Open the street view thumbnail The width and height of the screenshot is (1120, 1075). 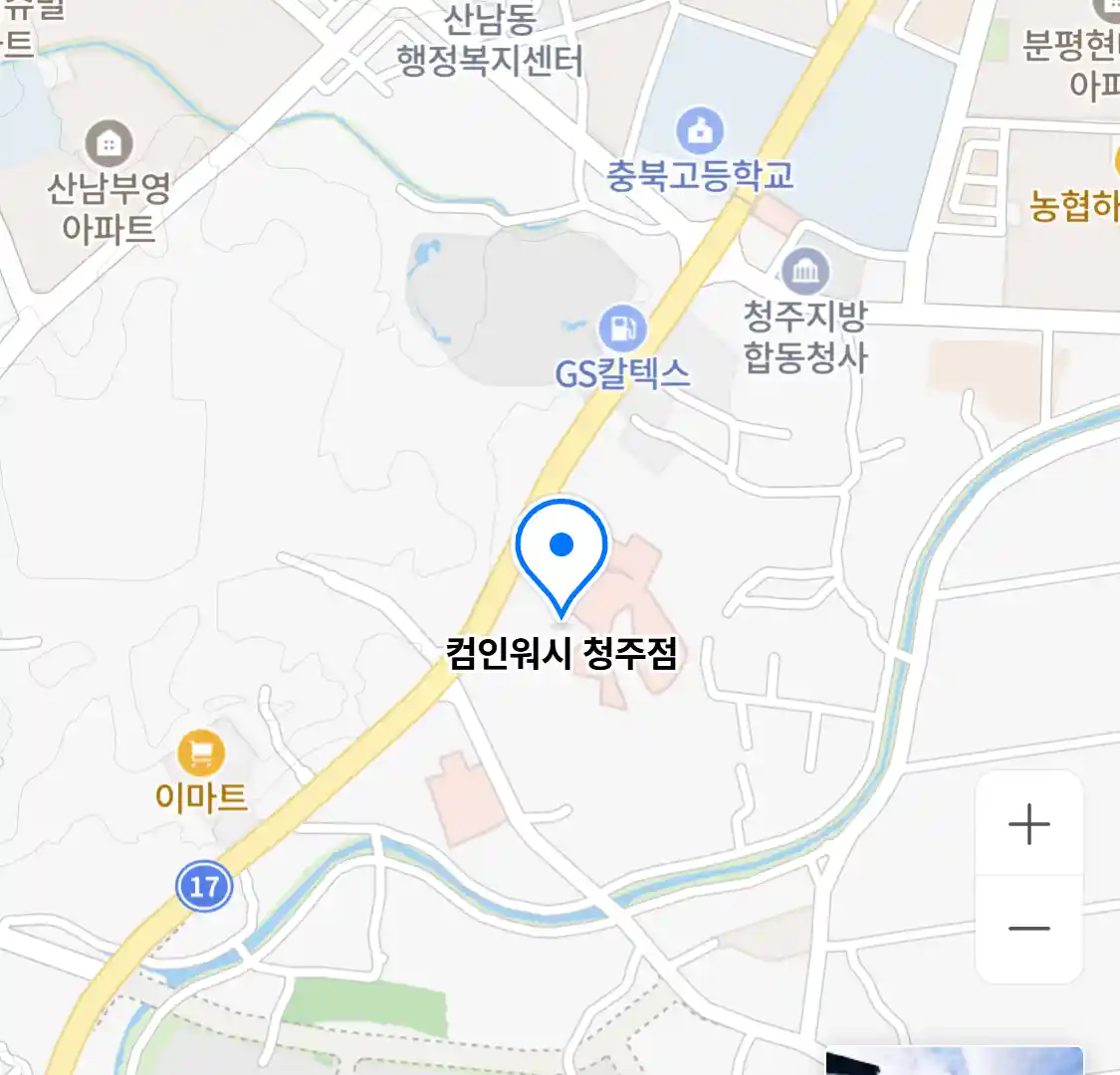pos(954,1061)
